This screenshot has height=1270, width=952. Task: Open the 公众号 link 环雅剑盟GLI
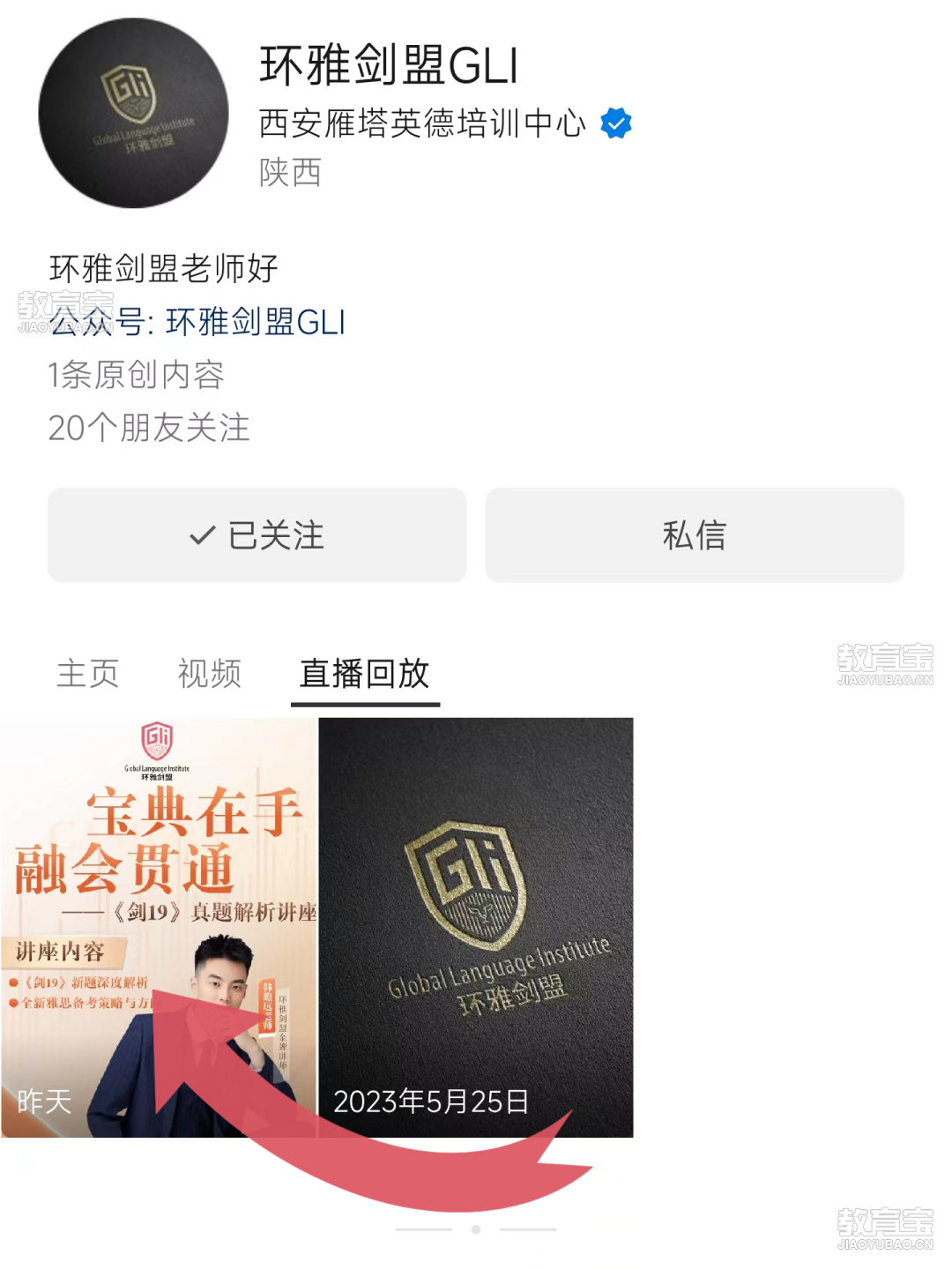(x=256, y=323)
